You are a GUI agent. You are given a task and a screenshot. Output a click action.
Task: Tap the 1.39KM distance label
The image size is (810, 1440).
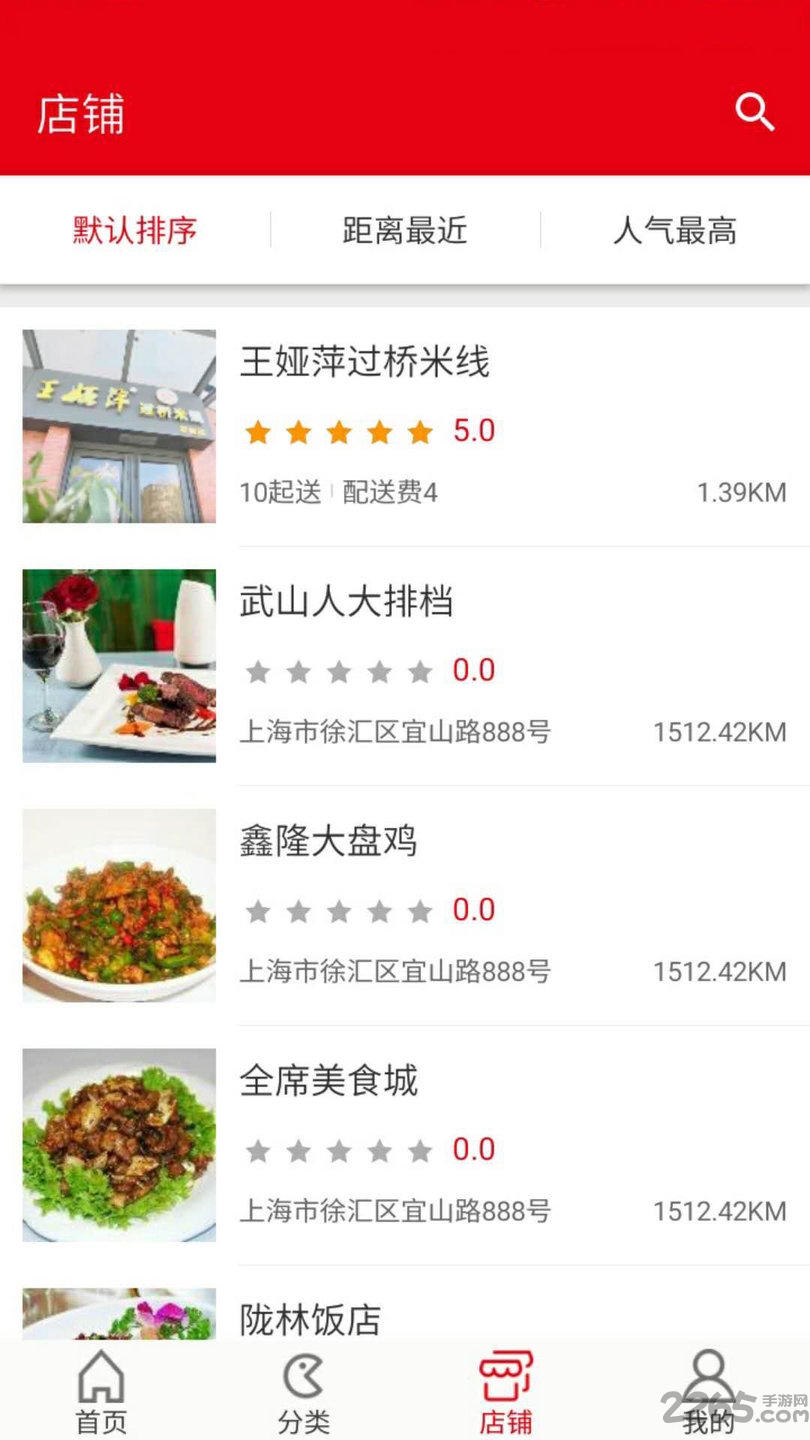742,492
